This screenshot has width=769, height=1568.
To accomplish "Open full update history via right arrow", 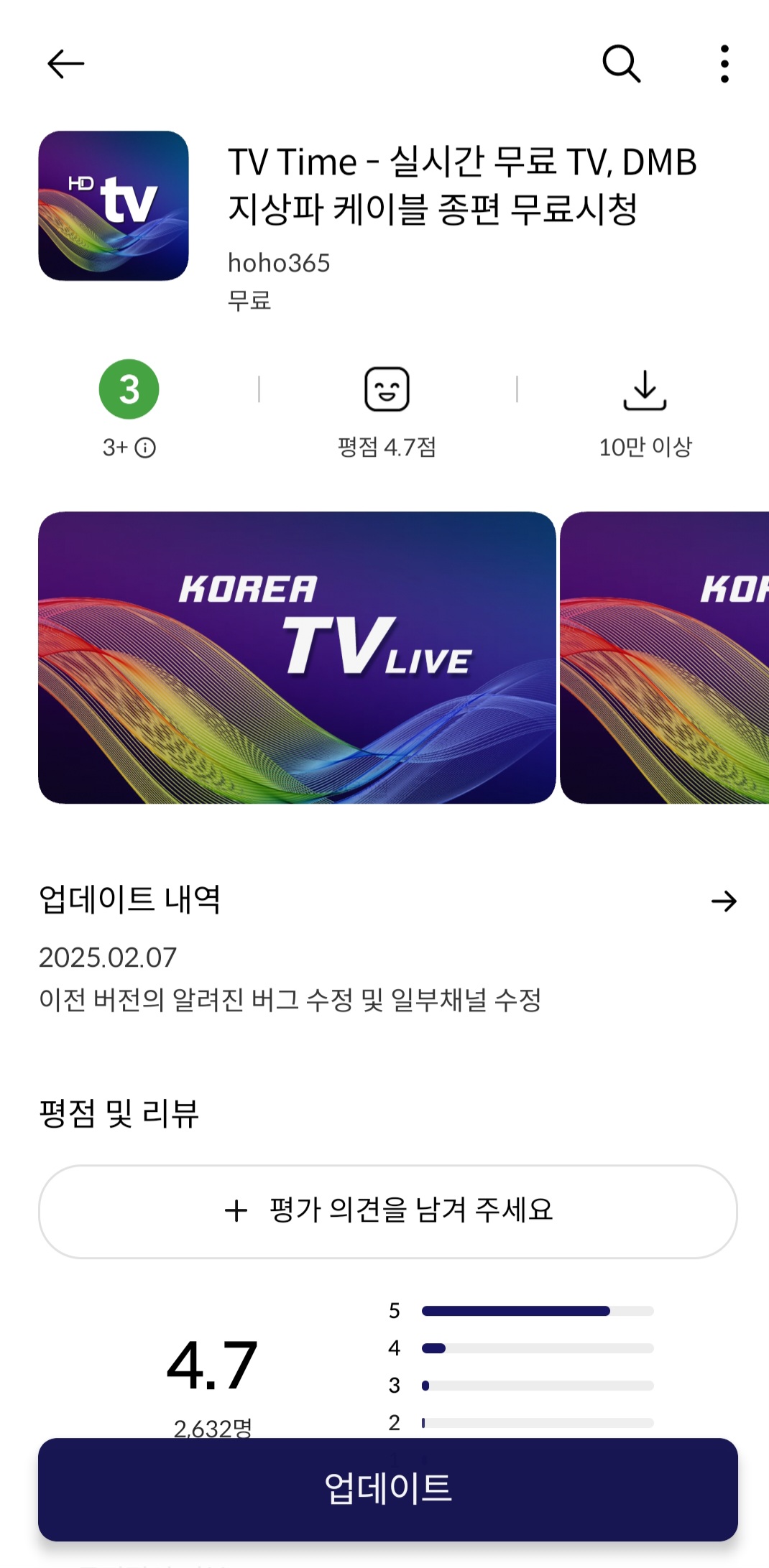I will tap(726, 900).
